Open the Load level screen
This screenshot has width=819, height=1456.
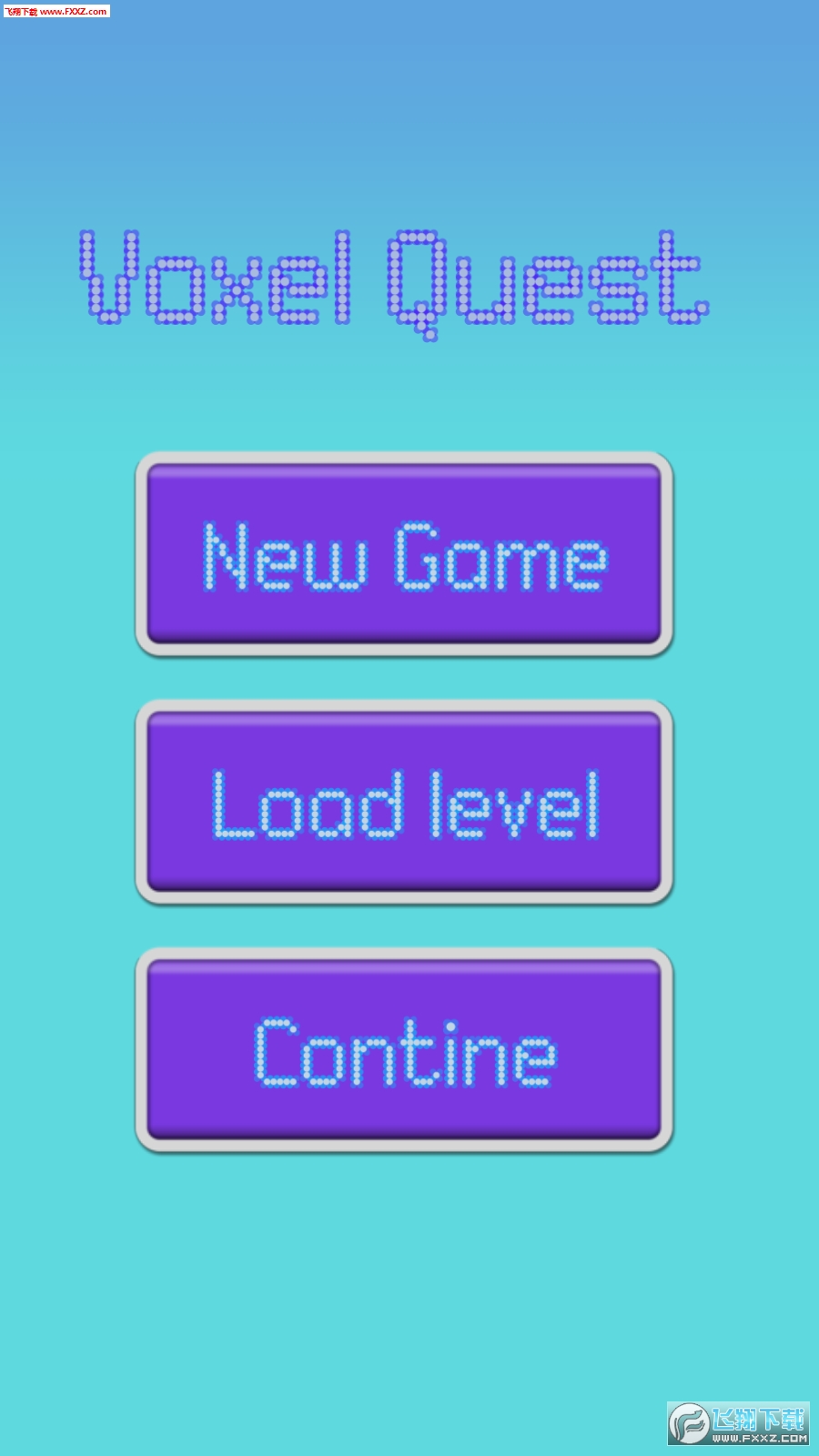pos(404,802)
